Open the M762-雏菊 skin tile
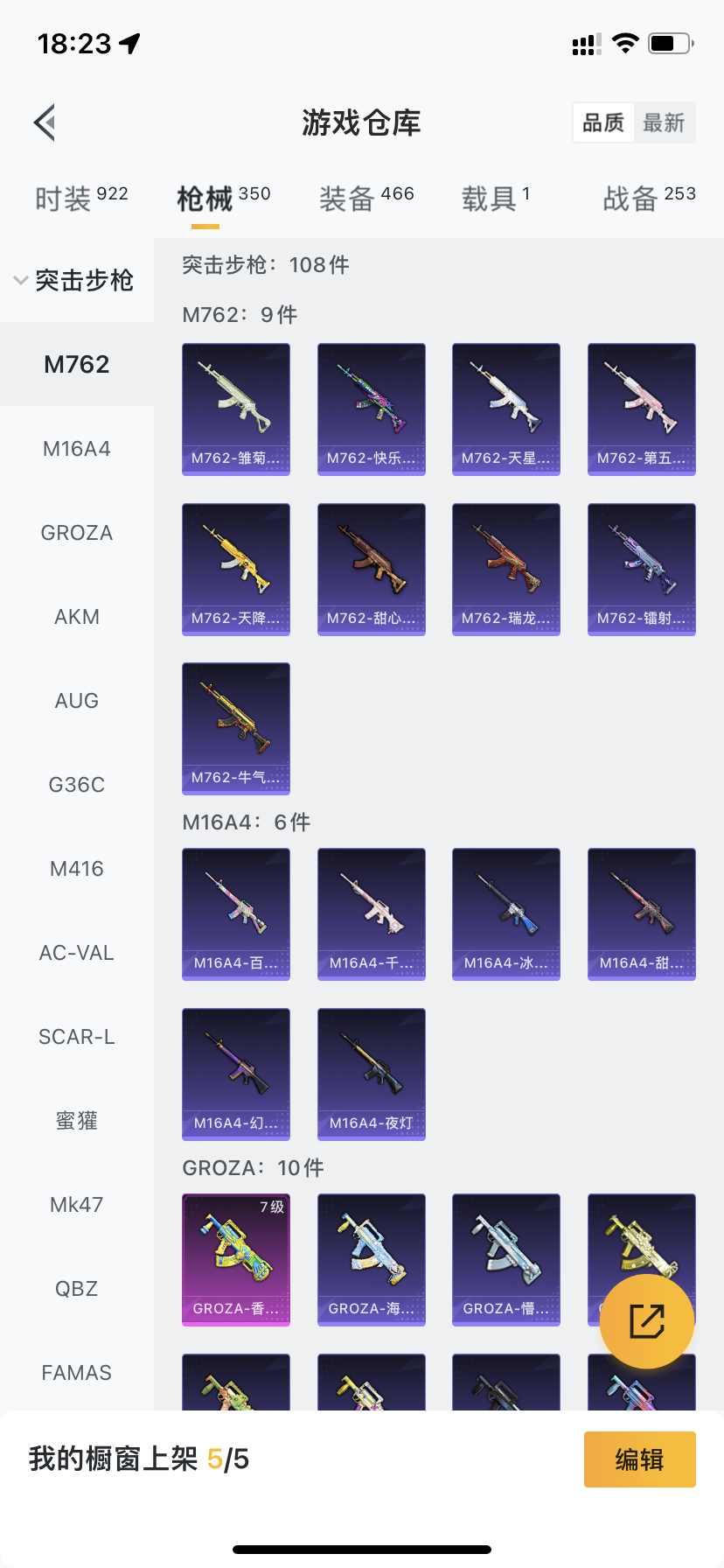This screenshot has width=724, height=1568. 236,409
